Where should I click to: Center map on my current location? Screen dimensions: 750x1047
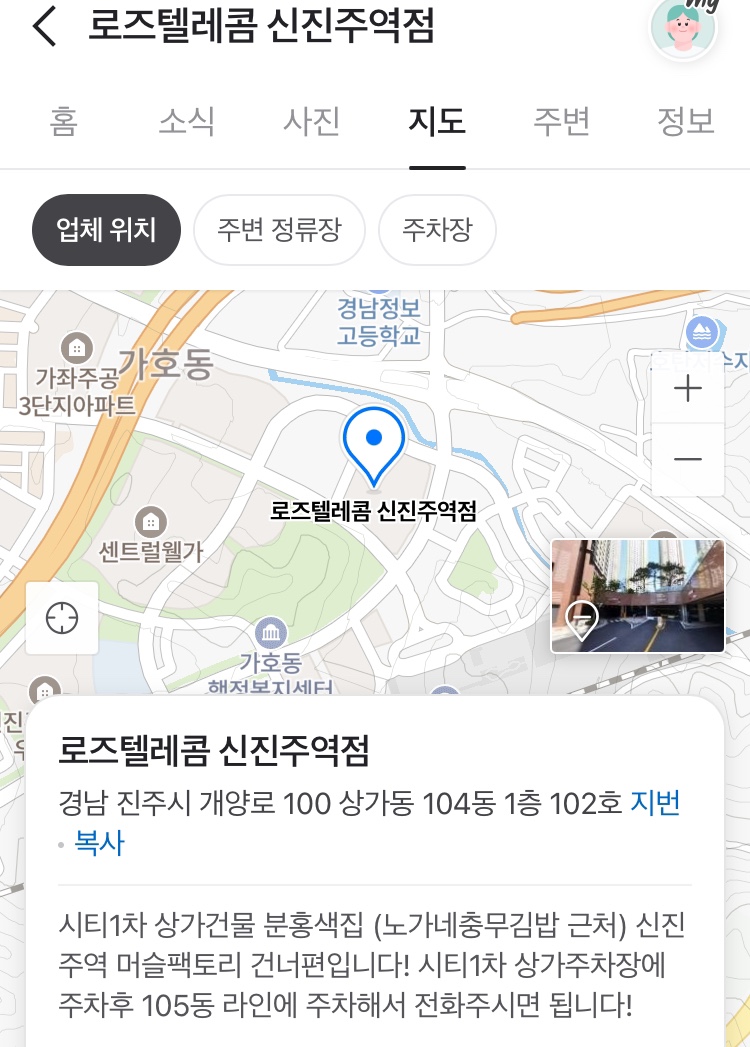(x=62, y=618)
